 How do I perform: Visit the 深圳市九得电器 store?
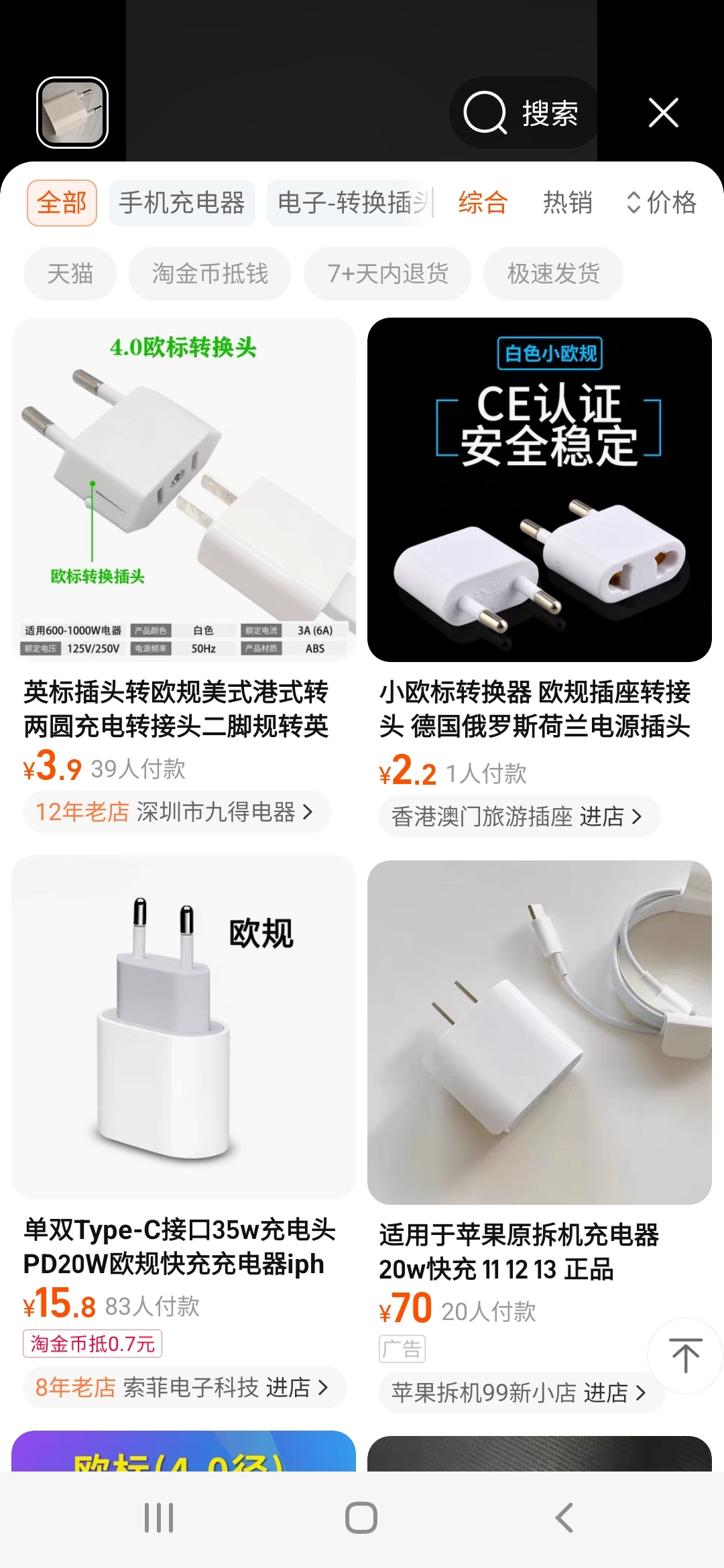176,812
